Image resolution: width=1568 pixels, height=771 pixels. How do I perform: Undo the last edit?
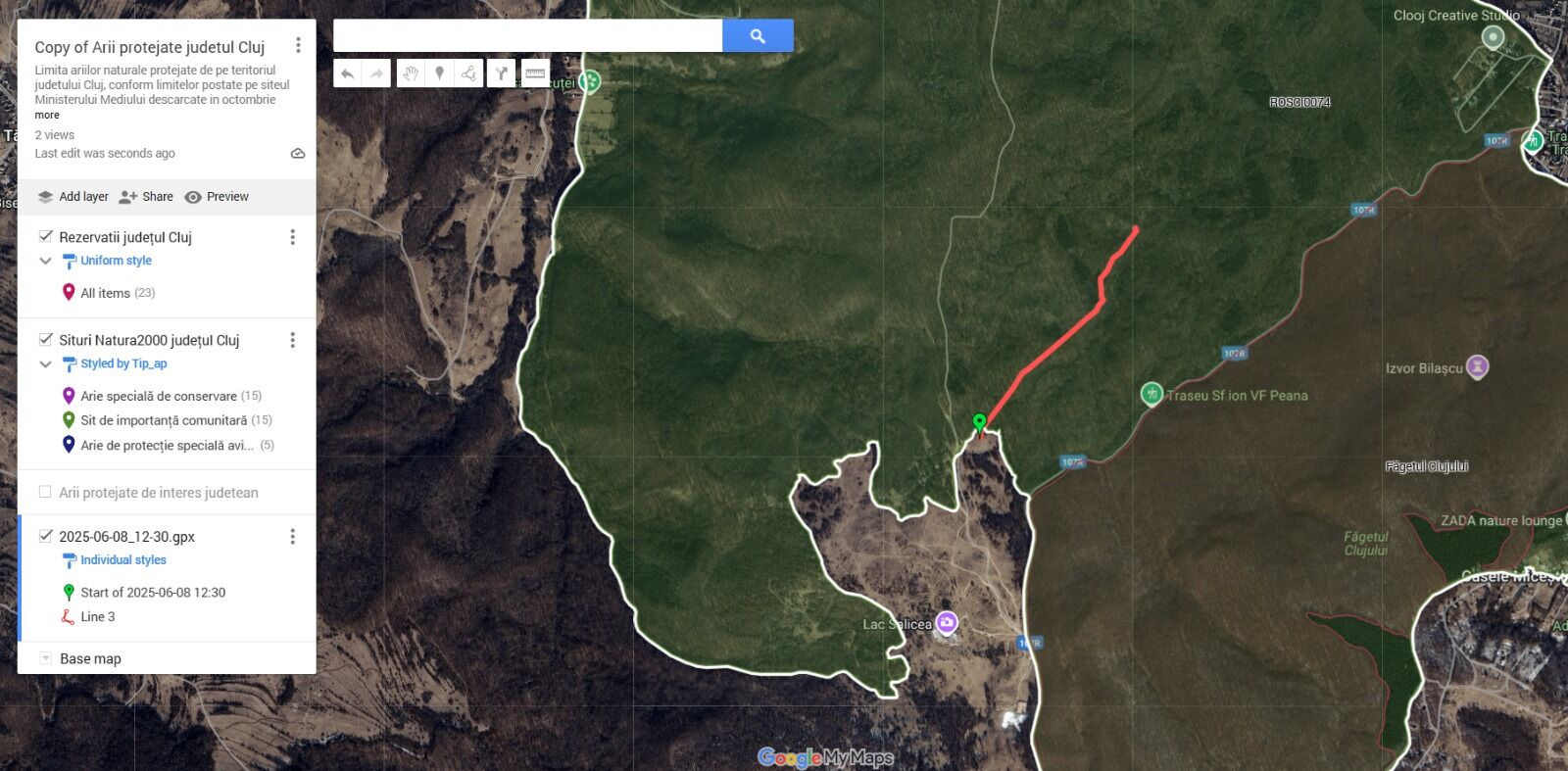point(347,73)
